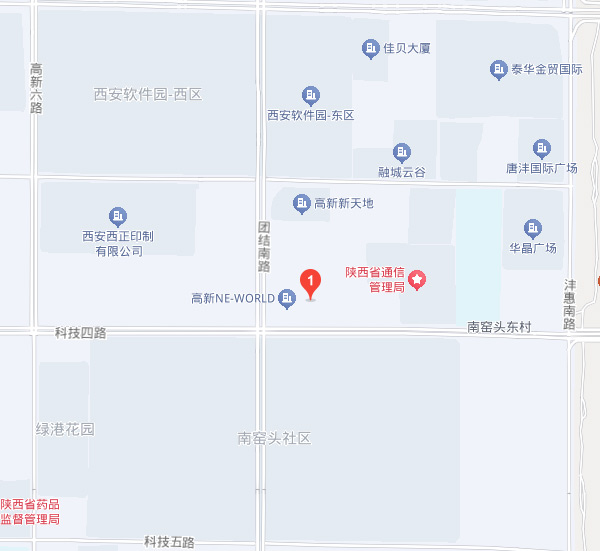Tap the 高新NE-WORLD building marker
The height and width of the screenshot is (551, 600).
288,298
